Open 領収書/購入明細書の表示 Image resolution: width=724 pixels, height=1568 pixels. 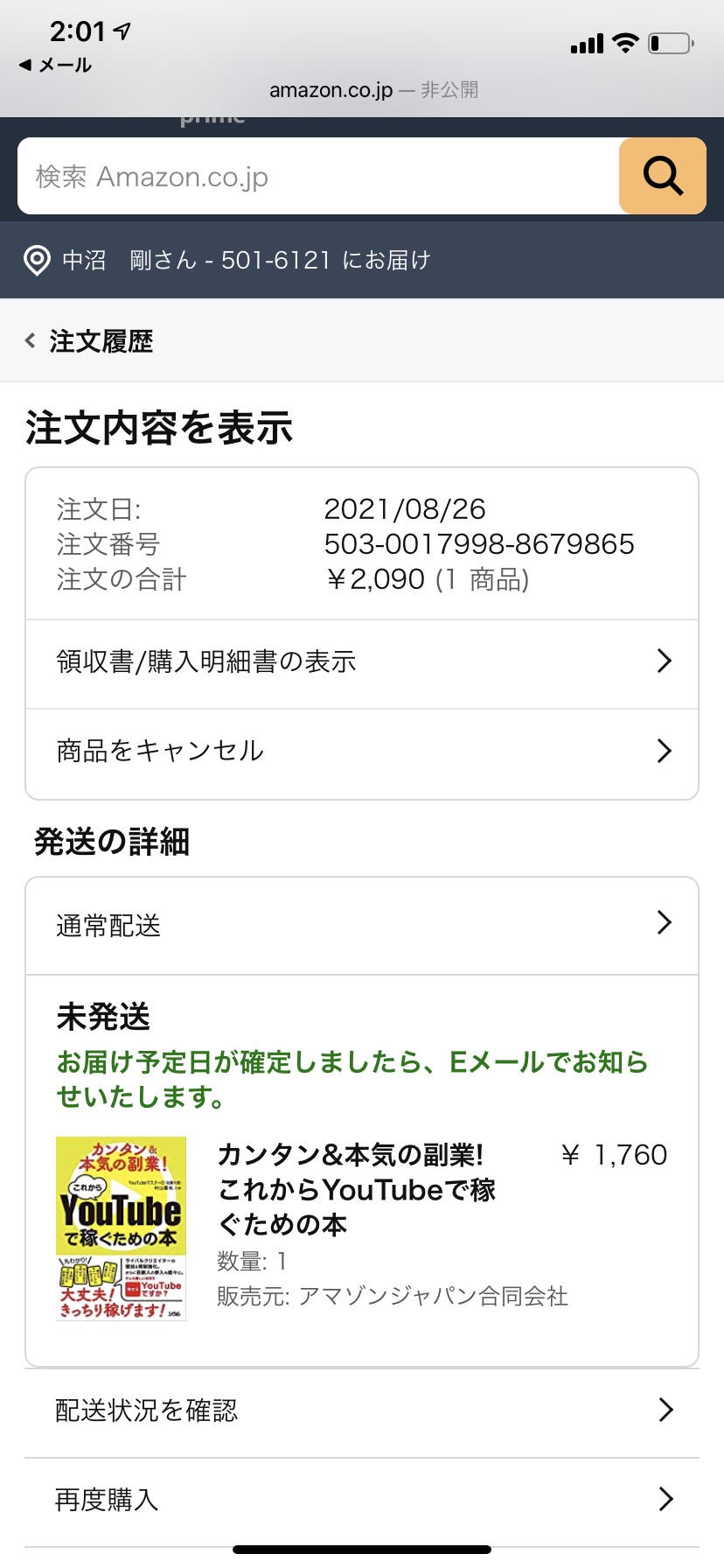coord(362,664)
